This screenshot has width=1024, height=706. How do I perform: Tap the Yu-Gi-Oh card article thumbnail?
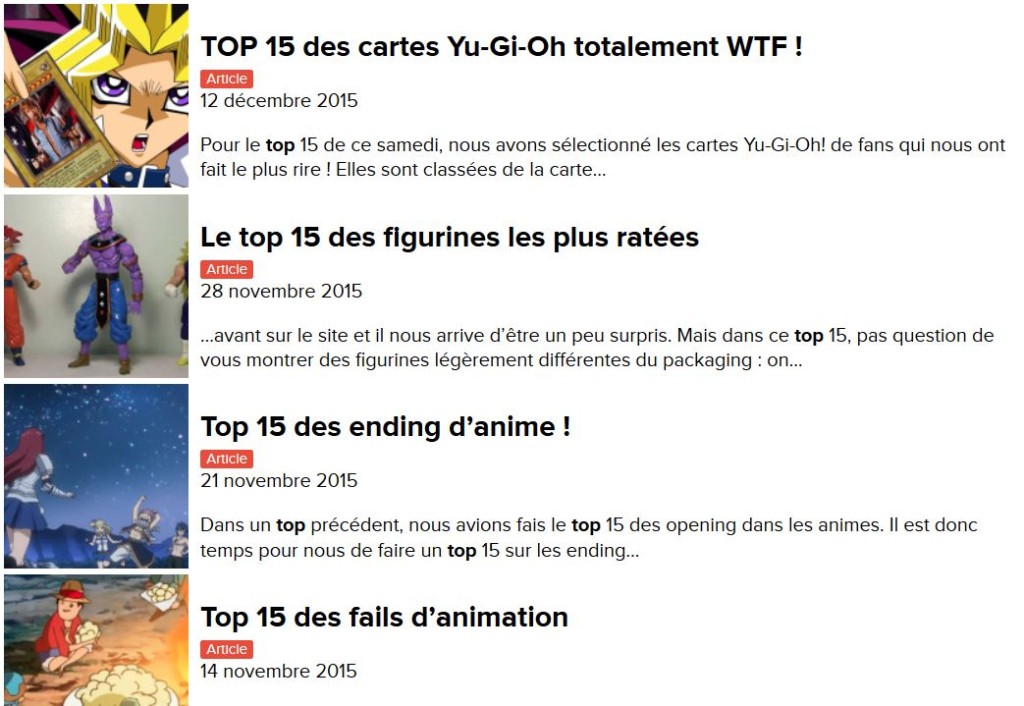tap(96, 96)
